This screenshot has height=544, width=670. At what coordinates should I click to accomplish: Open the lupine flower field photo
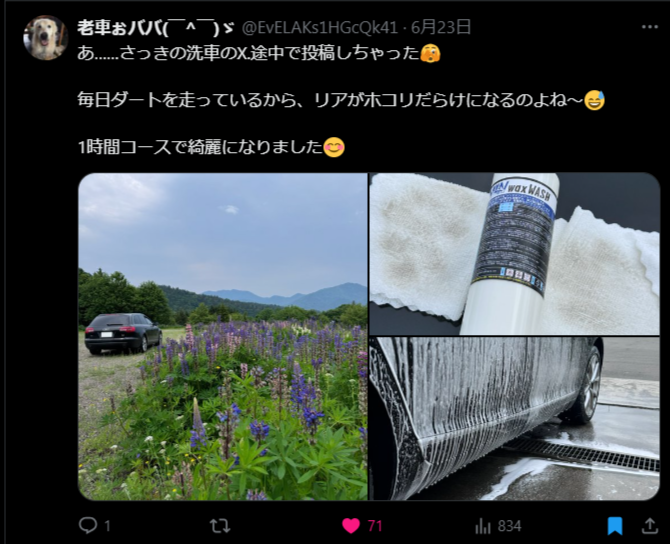tap(222, 336)
